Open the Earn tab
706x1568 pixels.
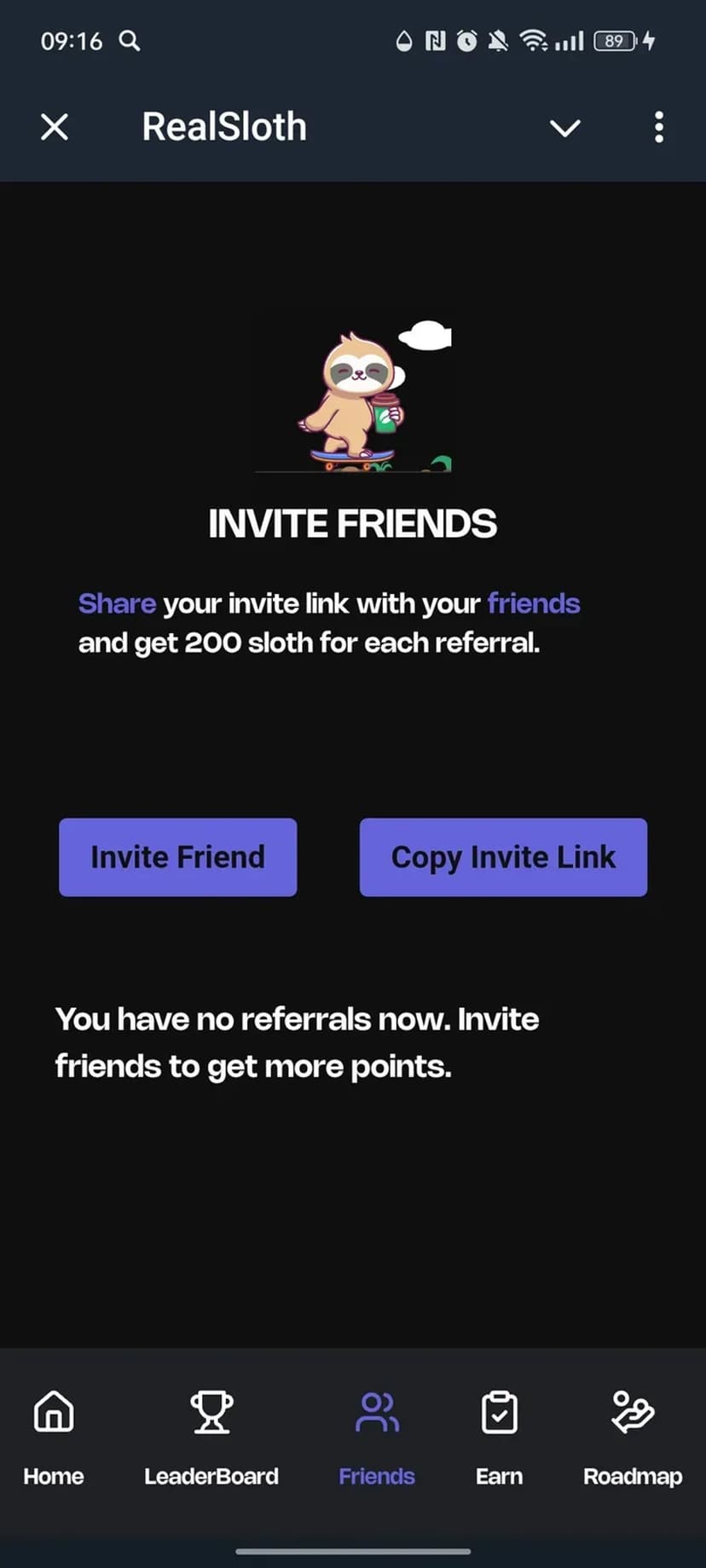[499, 1437]
